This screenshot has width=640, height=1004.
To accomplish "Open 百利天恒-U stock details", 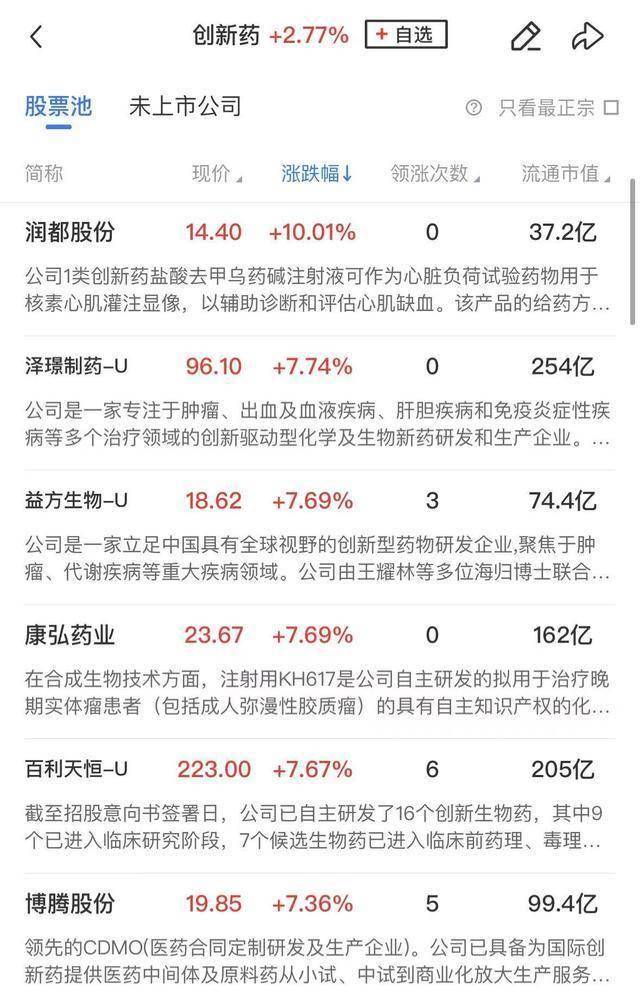I will tap(77, 769).
